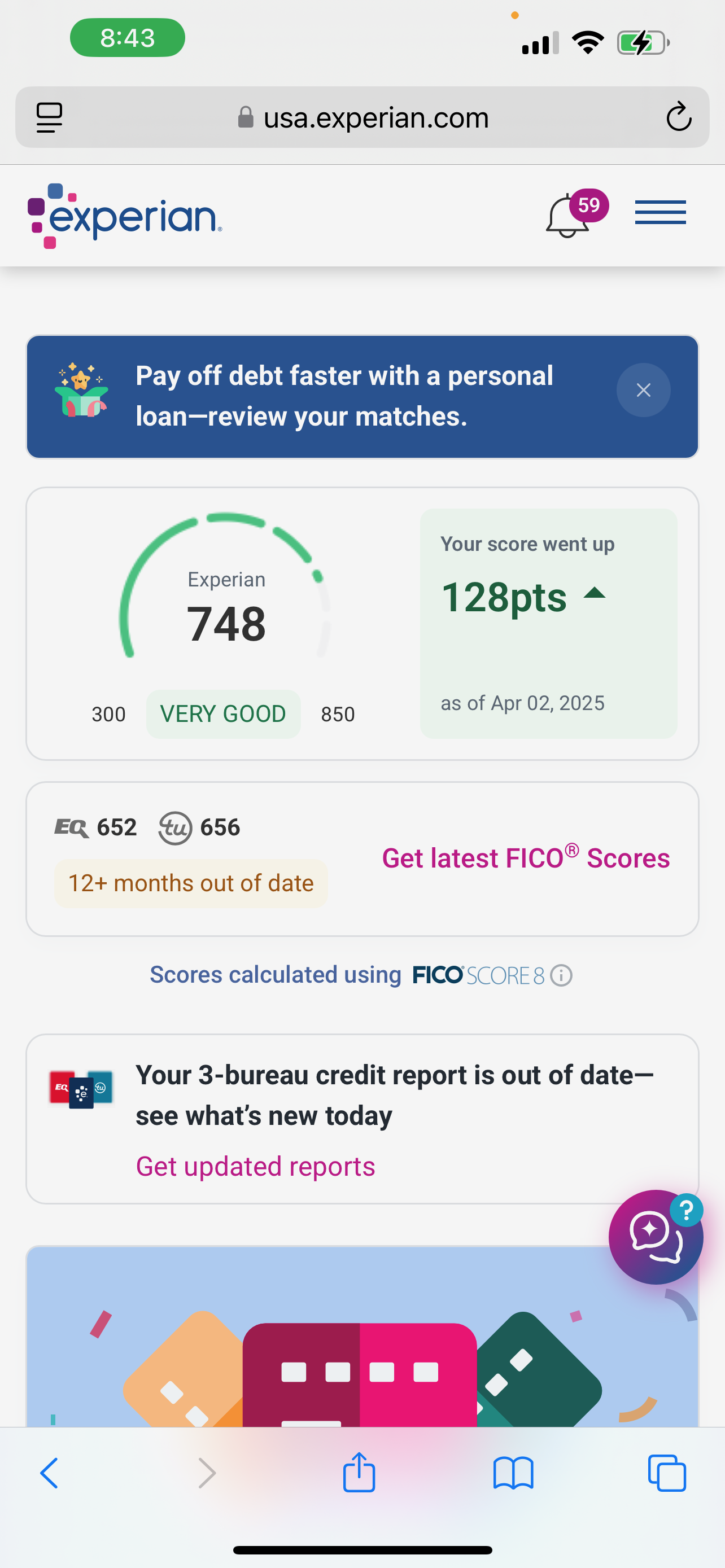Viewport: 725px width, 1568px height.
Task: Go back to the previous page
Action: point(49,1473)
